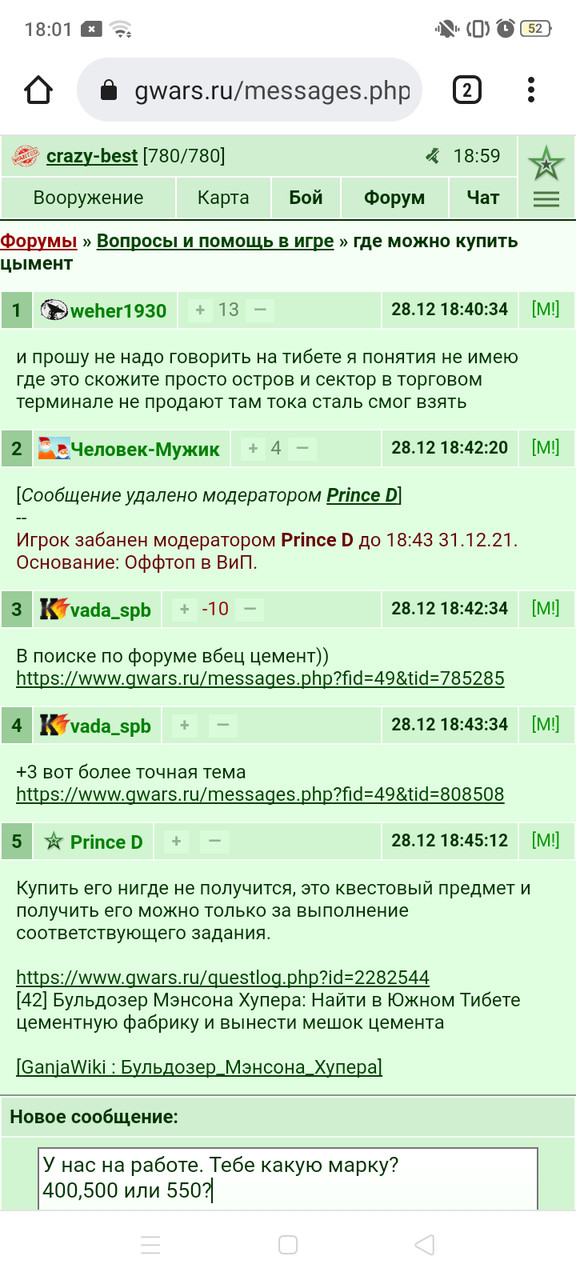
Task: Focus the Новое сообщение text field
Action: pyautogui.click(x=288, y=1179)
